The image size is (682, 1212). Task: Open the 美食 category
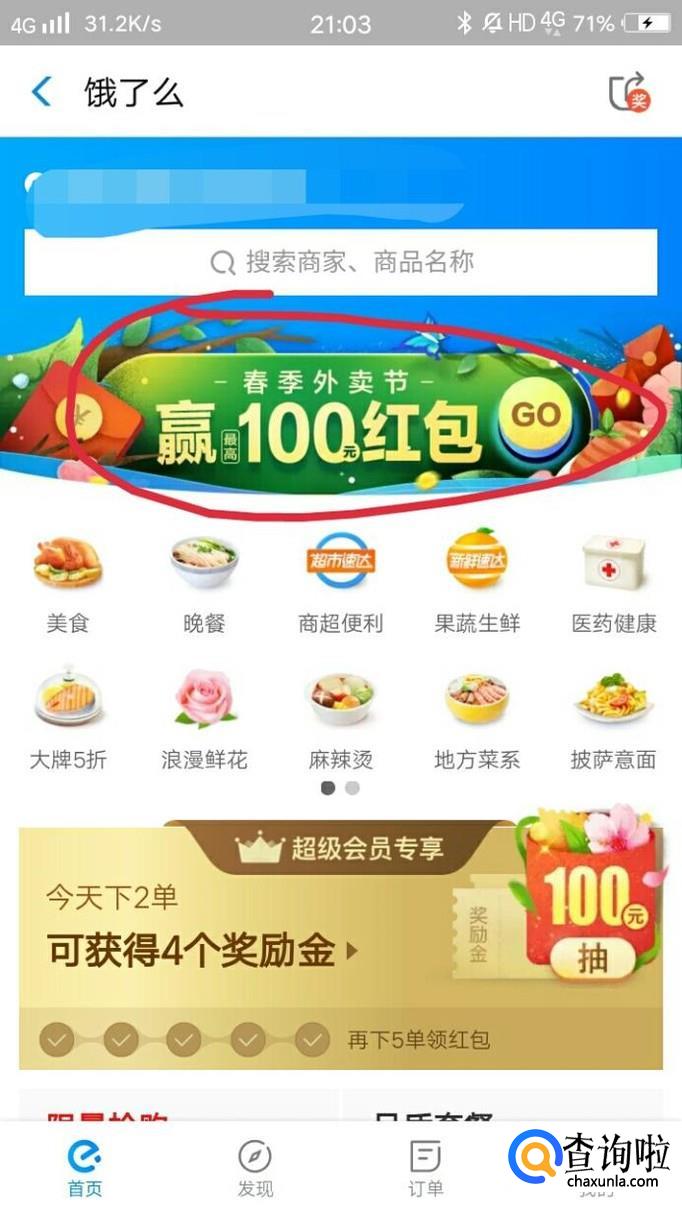click(68, 584)
